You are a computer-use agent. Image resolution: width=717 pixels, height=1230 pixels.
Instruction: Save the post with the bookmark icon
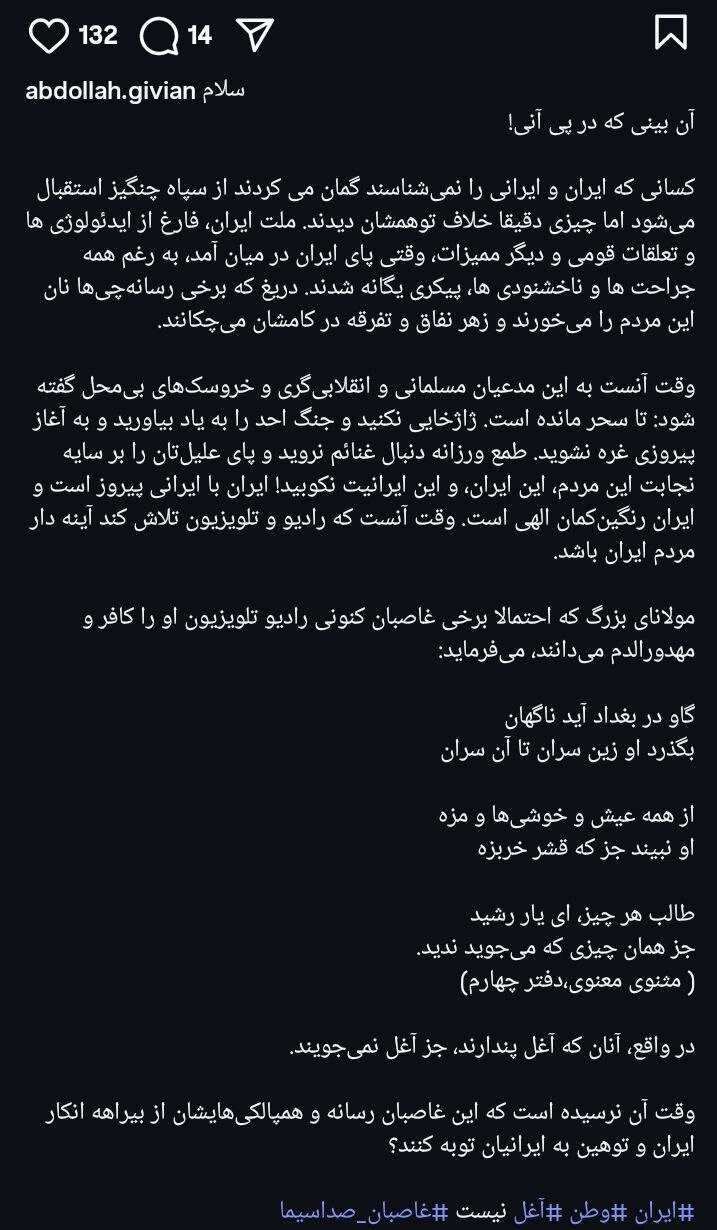point(670,33)
